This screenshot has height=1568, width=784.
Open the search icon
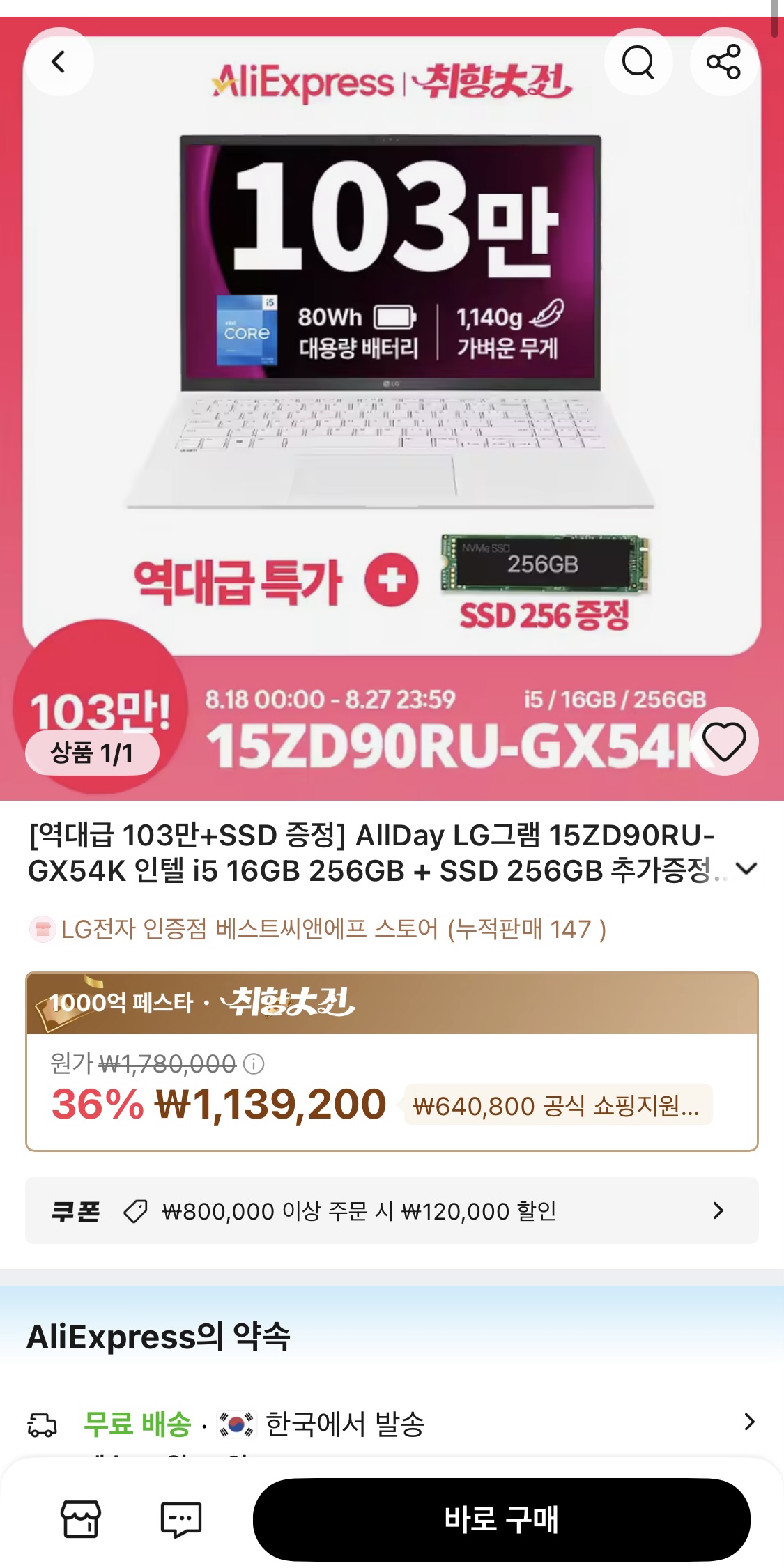click(x=638, y=62)
